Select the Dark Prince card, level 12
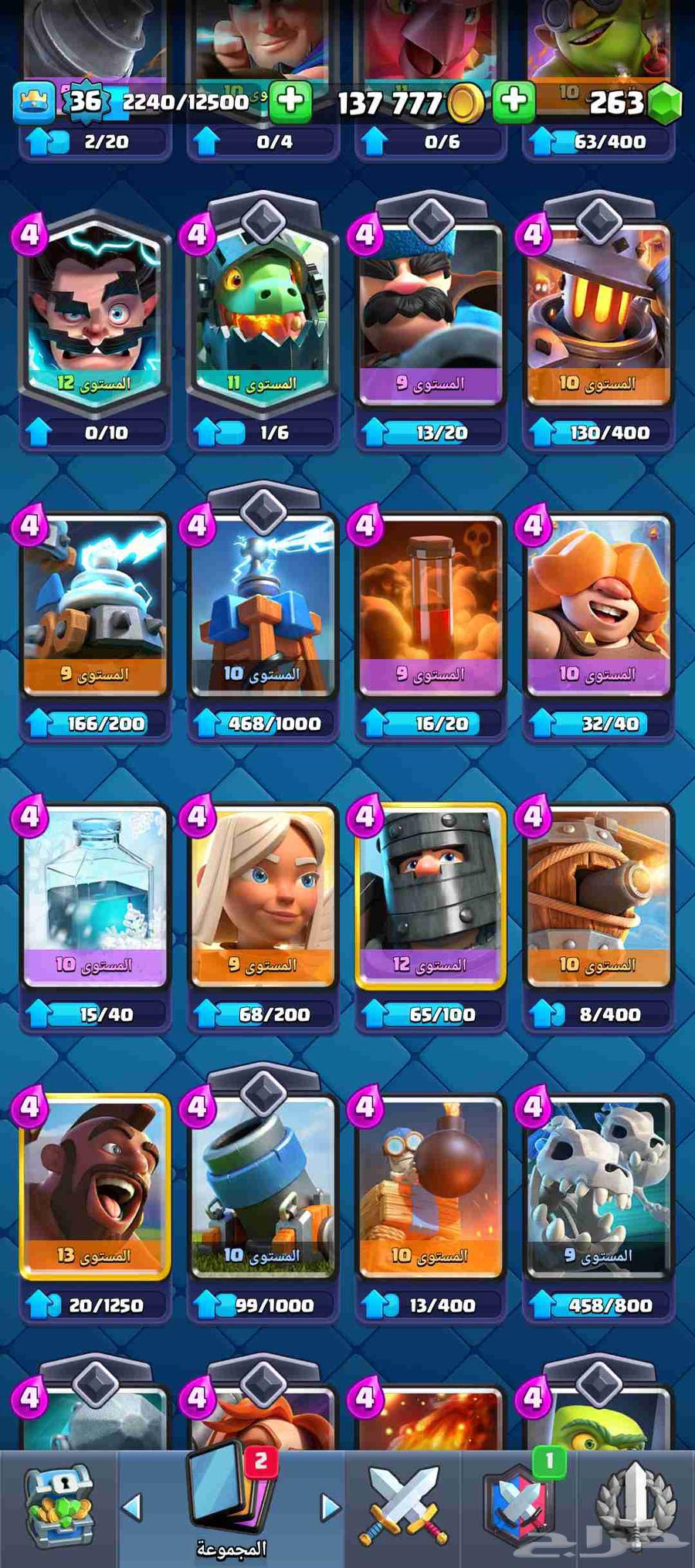Screen dimensions: 695x1568 coord(430,894)
